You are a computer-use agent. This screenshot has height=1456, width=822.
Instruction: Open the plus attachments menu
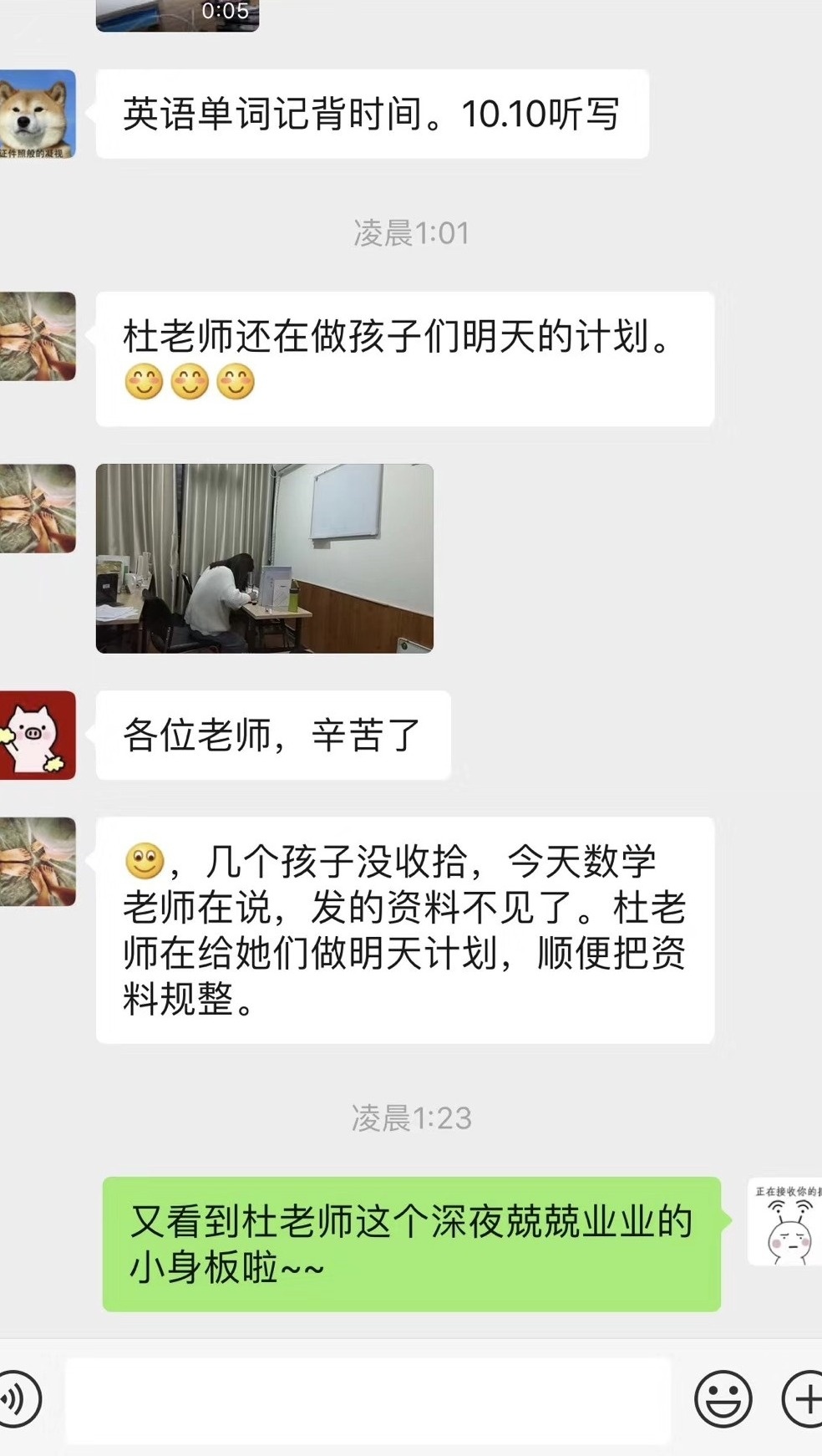(804, 1398)
